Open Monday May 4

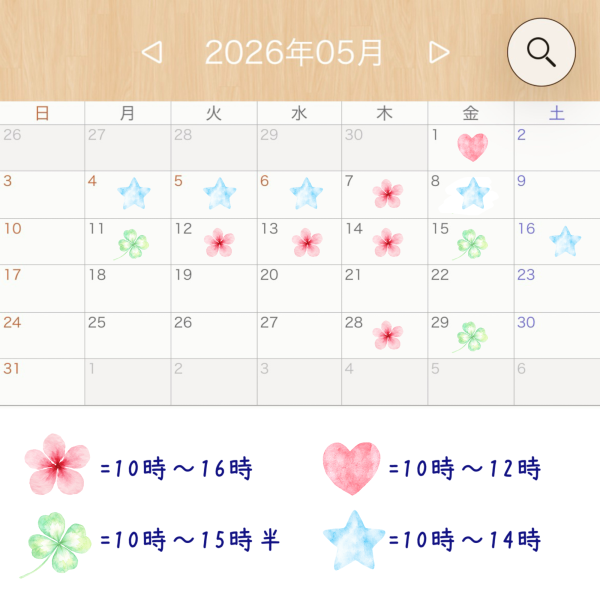point(128,194)
